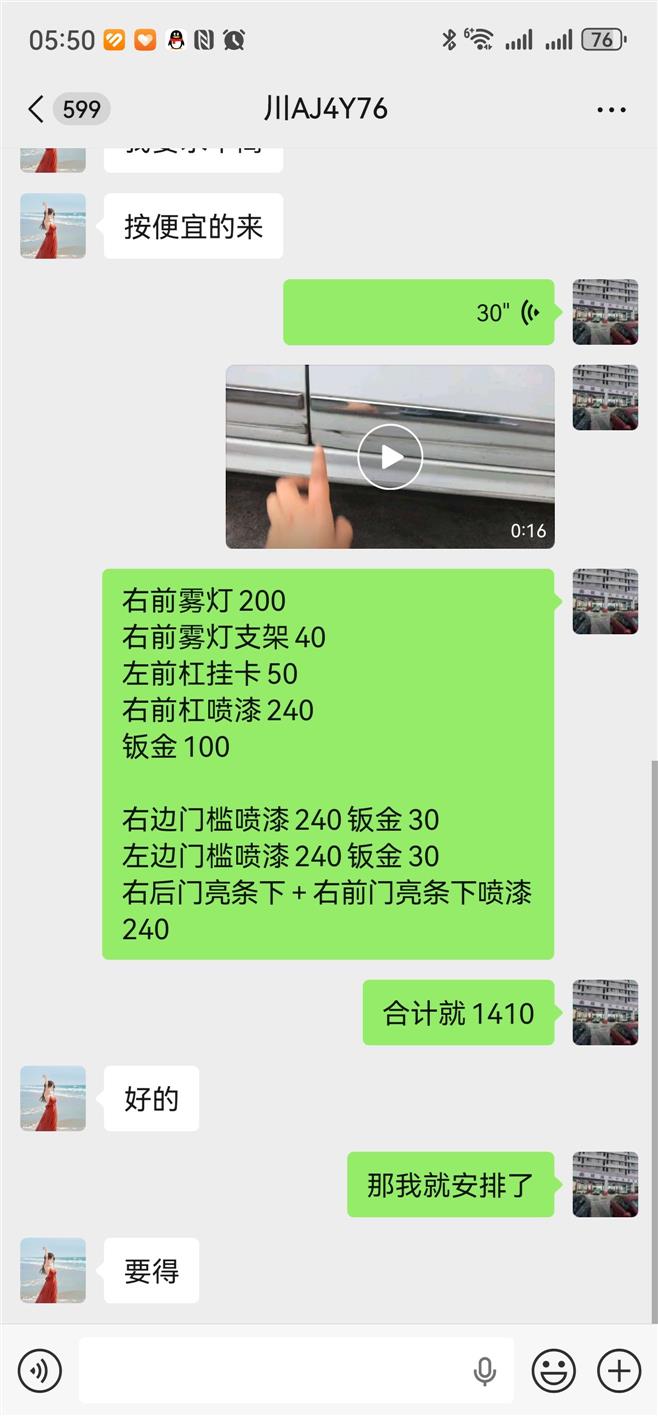Screen dimensions: 658x1416
Task: Open the plus attachment menu
Action: [619, 1370]
